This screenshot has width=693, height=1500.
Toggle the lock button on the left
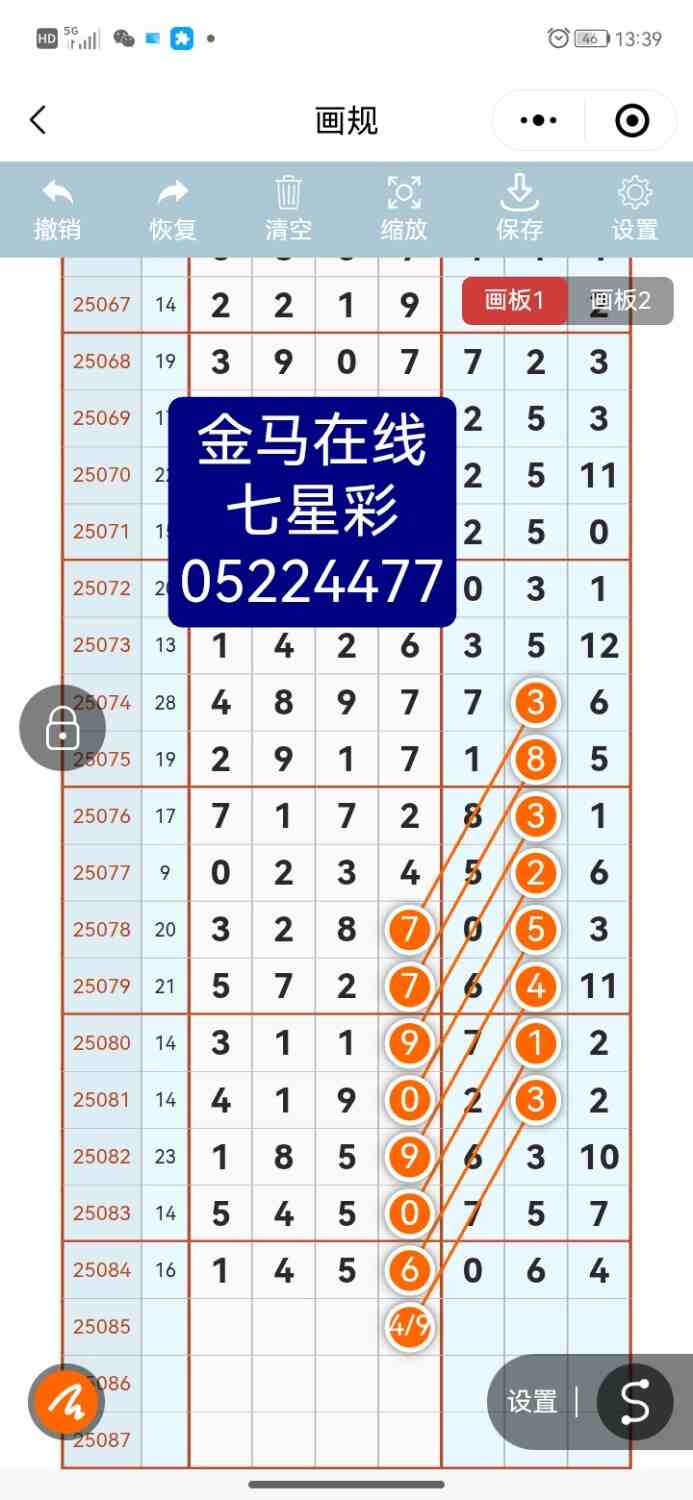[62, 729]
